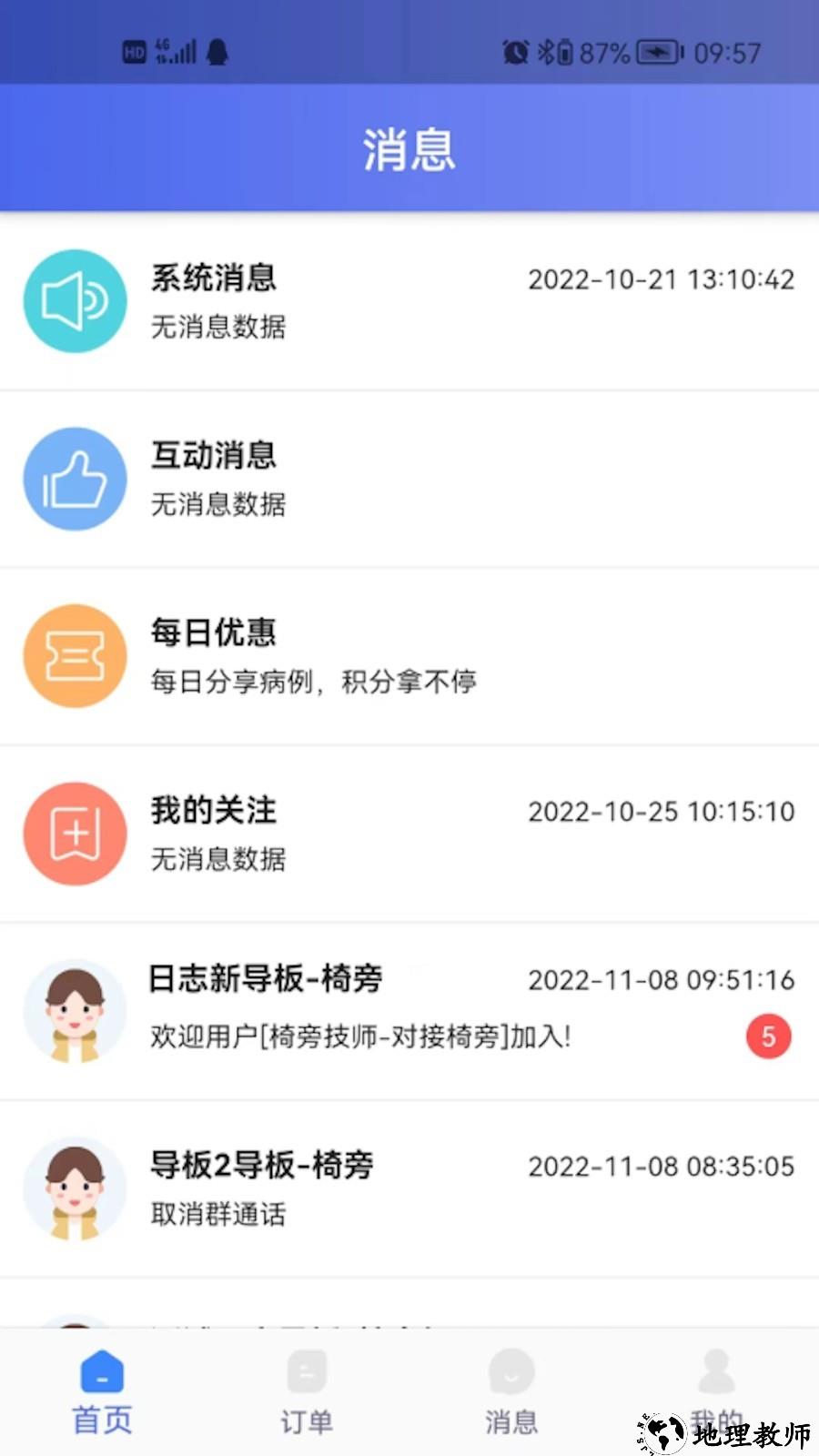Viewport: 819px width, 1456px height.
Task: Click the orange ticket icon for 每日优惠
Action: tap(76, 657)
